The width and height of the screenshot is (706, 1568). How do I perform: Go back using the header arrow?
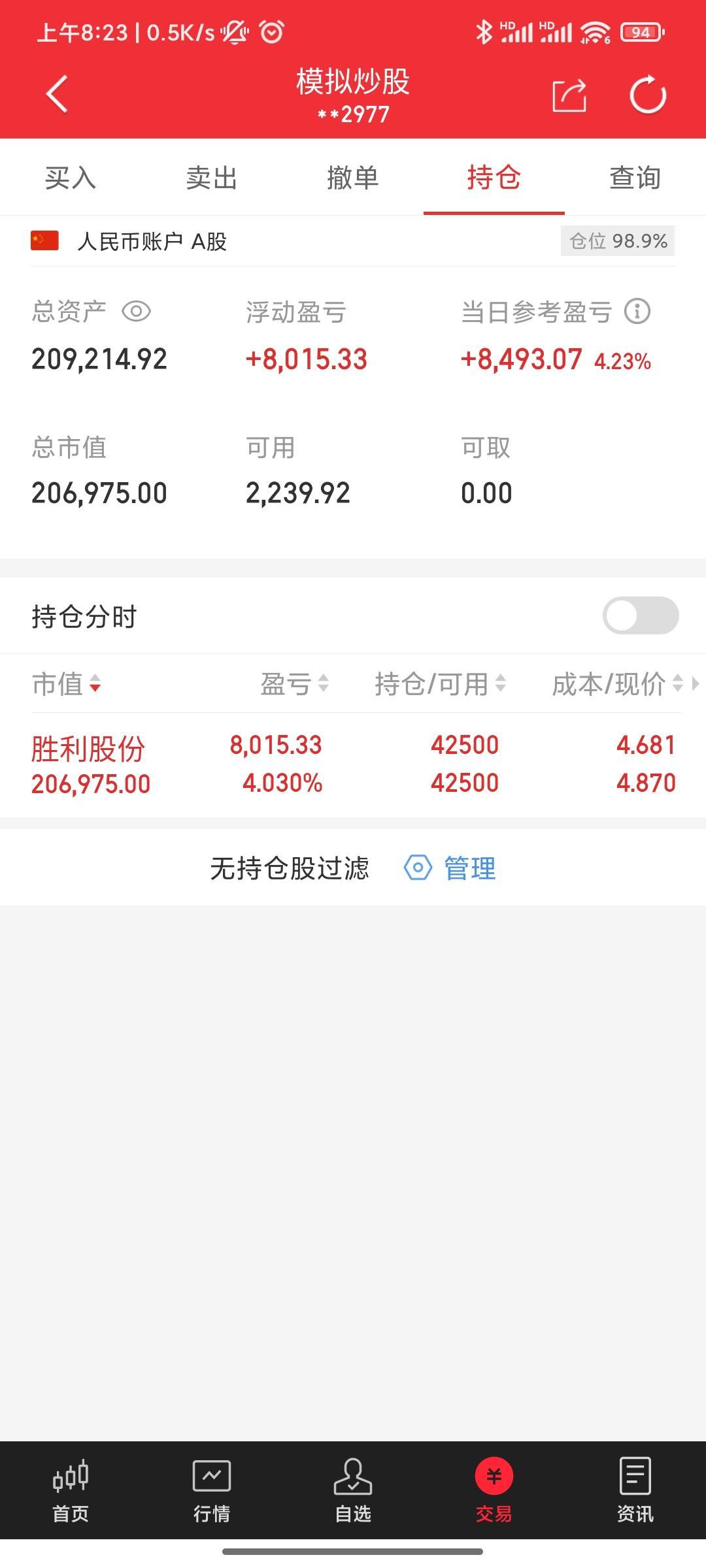(x=57, y=94)
